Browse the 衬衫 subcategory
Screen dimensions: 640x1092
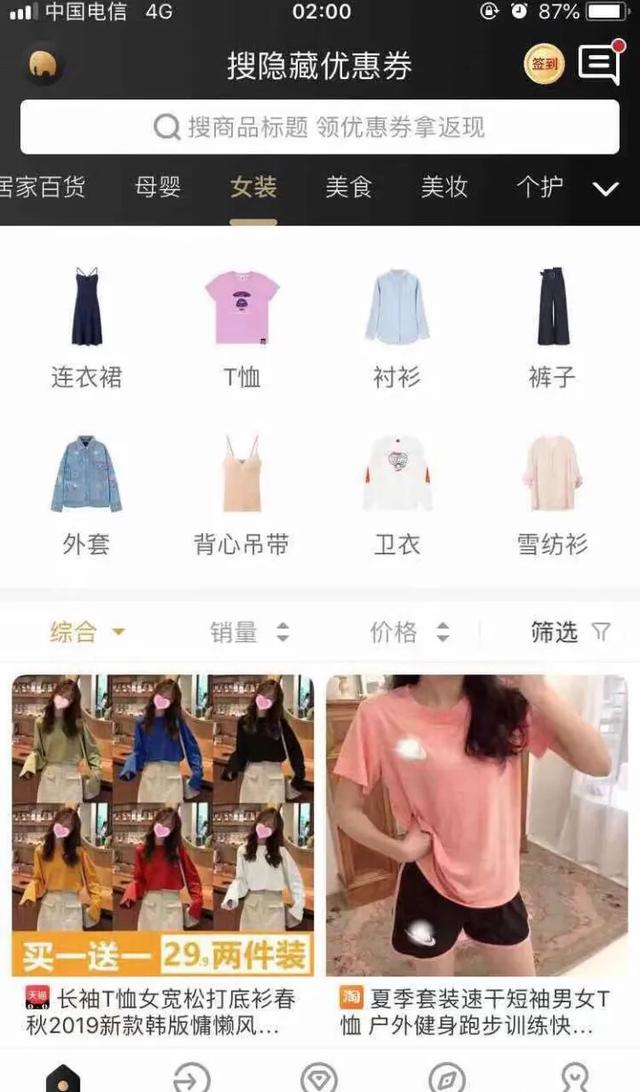[397, 327]
